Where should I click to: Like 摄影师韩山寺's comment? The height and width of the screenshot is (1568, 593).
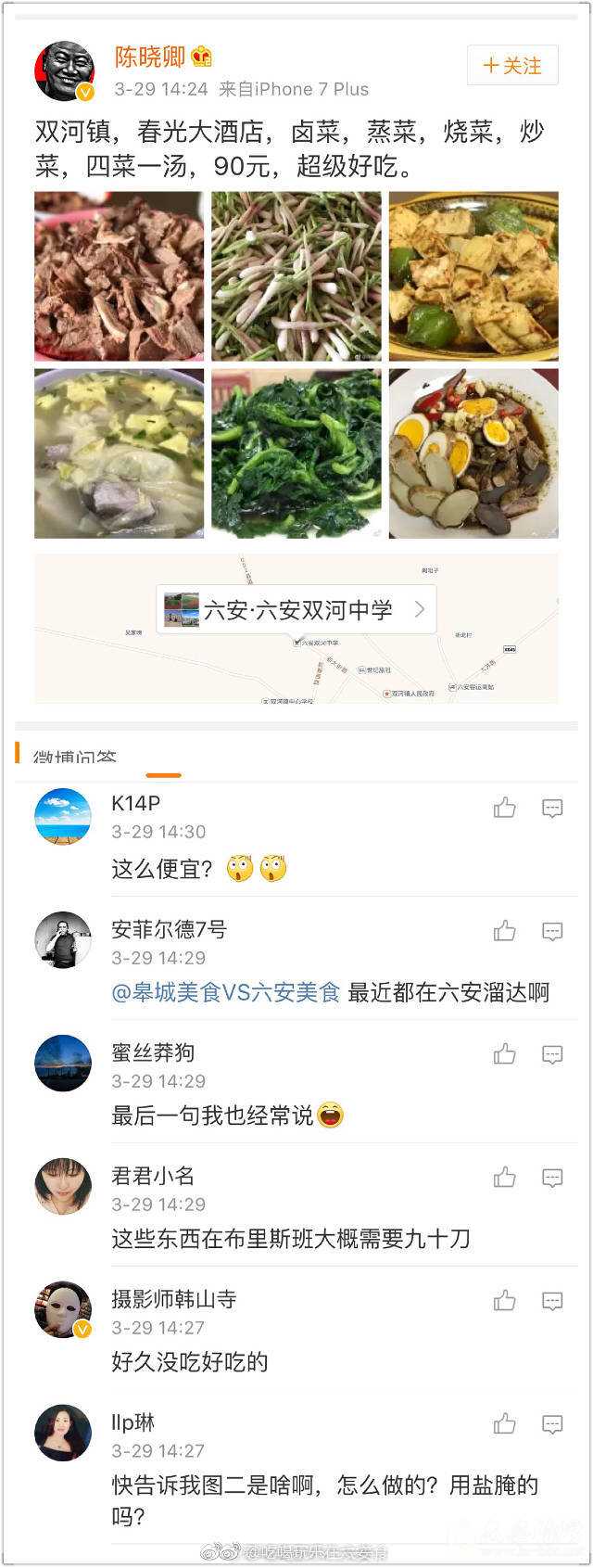pyautogui.click(x=505, y=1301)
